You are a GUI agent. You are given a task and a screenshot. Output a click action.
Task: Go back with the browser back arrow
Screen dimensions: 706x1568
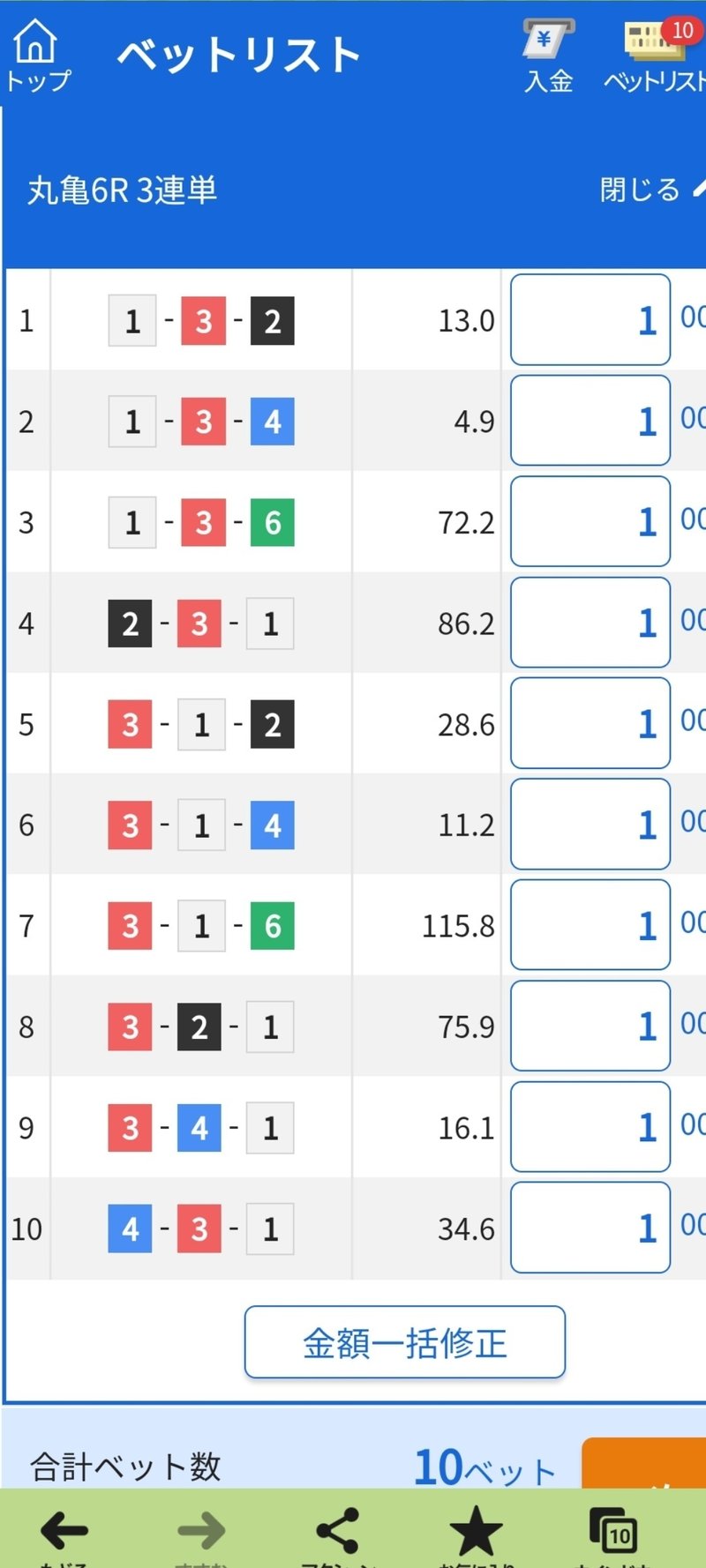(64, 1530)
